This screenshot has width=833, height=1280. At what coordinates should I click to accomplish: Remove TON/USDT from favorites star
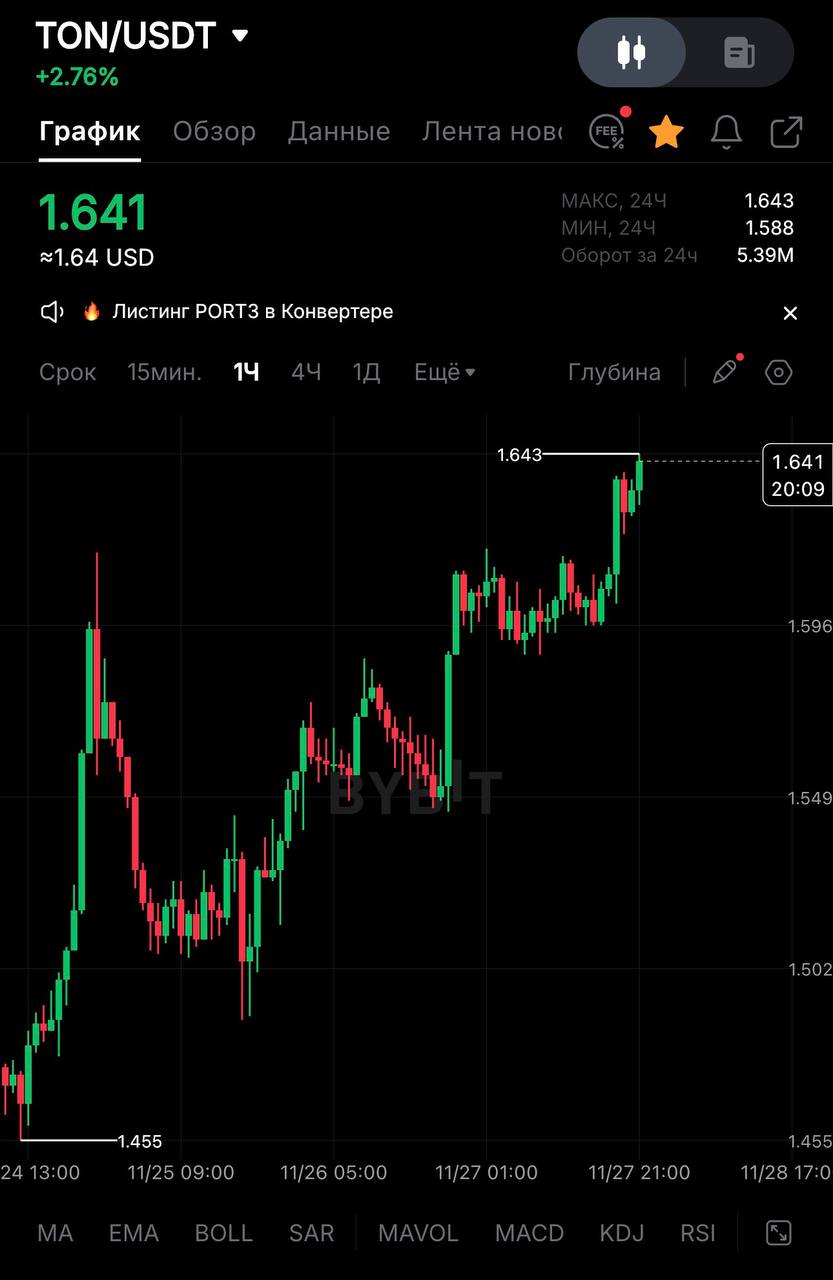click(x=666, y=131)
